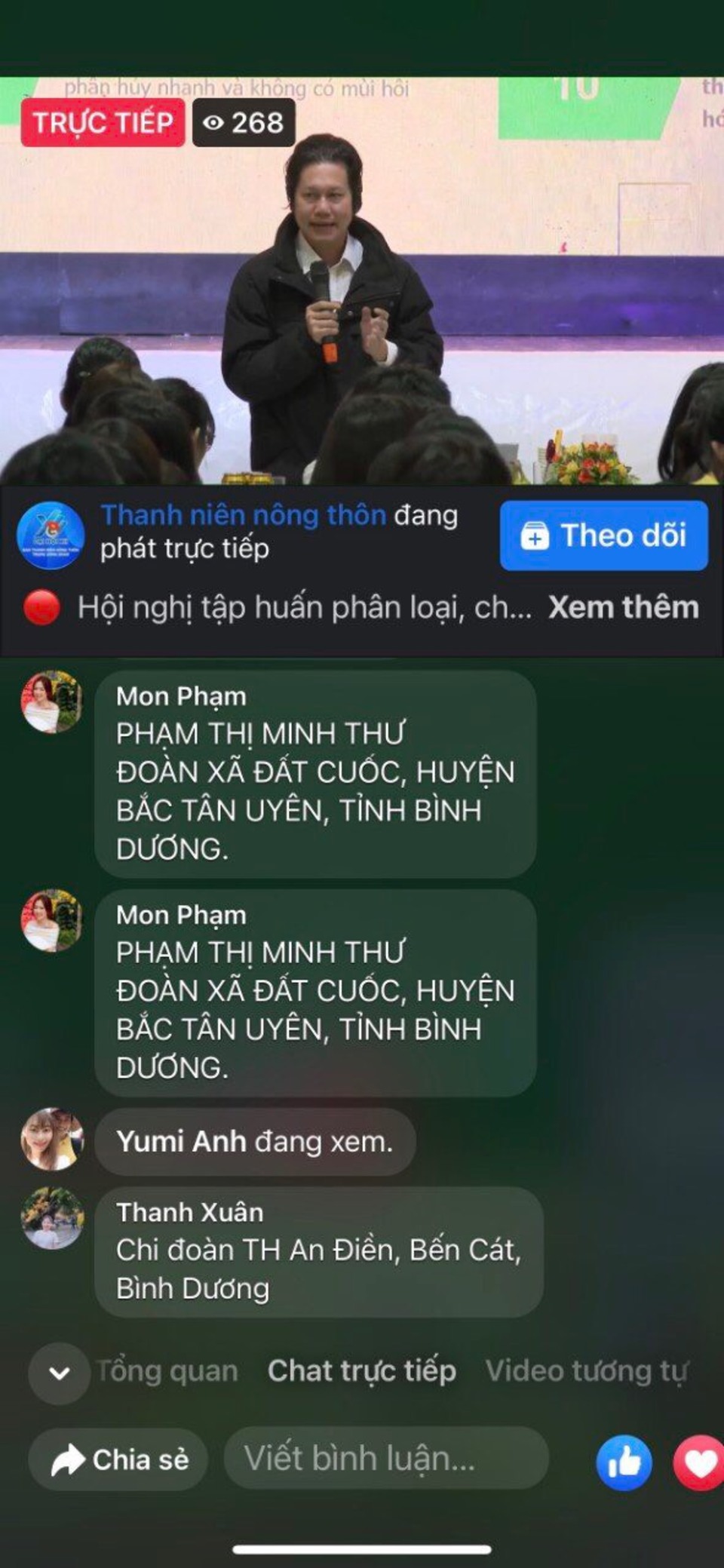Send a thumbs-up like reaction
This screenshot has height=1568, width=724.
624,1462
